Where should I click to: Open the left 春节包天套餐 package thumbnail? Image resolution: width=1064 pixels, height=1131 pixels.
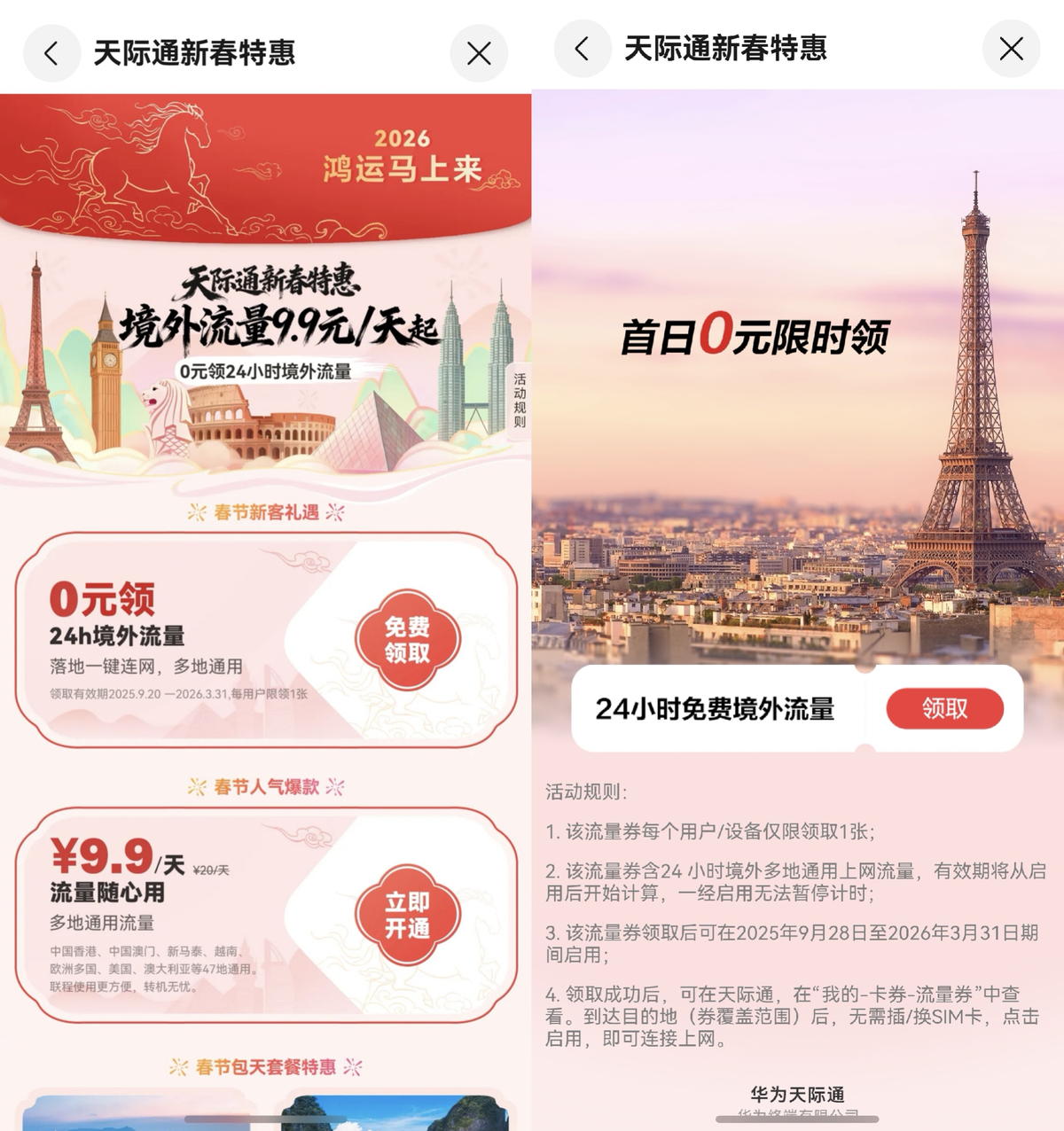[x=133, y=1117]
